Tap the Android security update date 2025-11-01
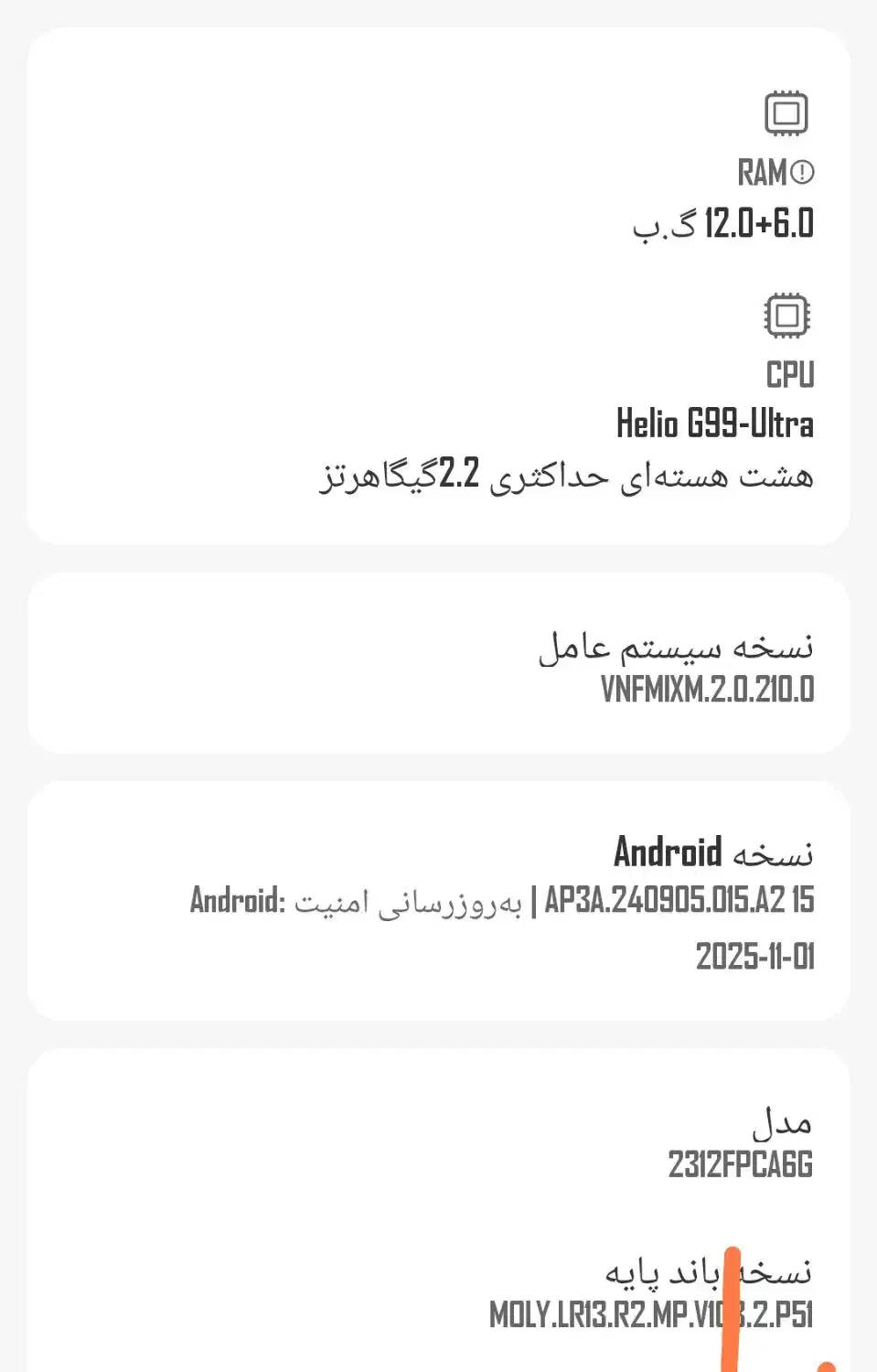The image size is (877, 1372). 754,957
